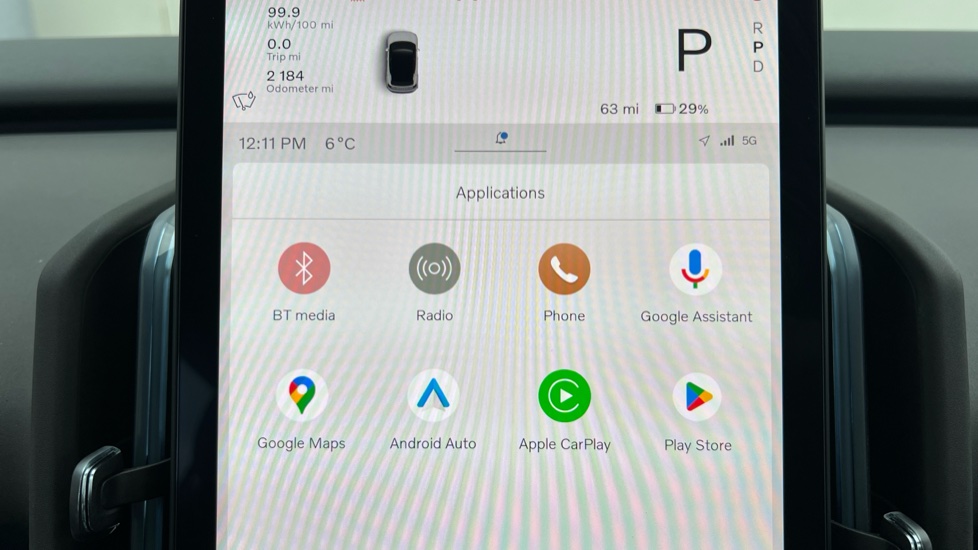
Task: Open the BT media app
Action: pos(304,269)
